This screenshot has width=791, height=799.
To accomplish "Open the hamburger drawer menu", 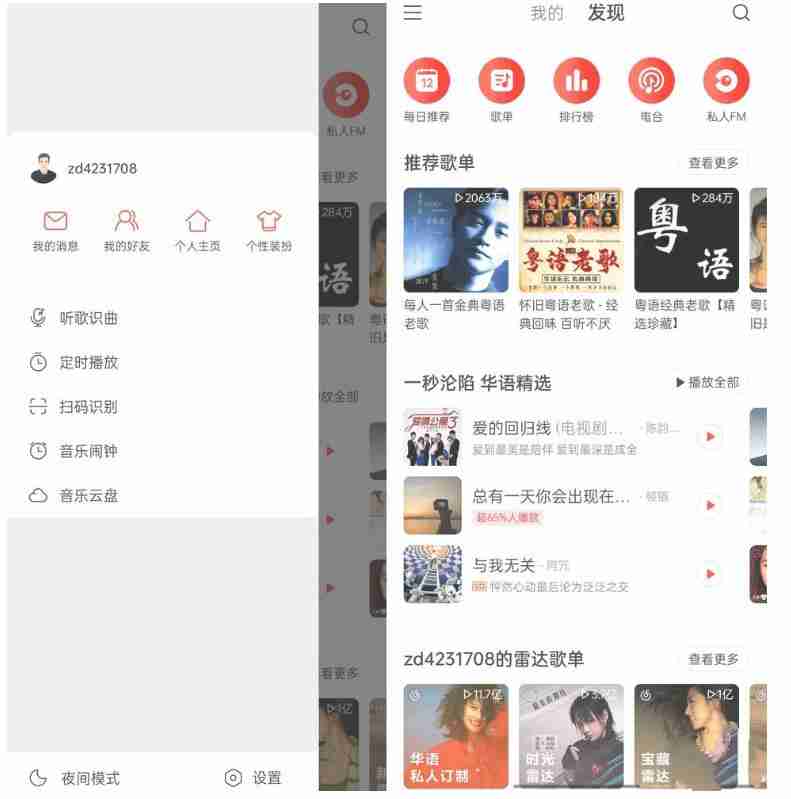I will 412,13.
